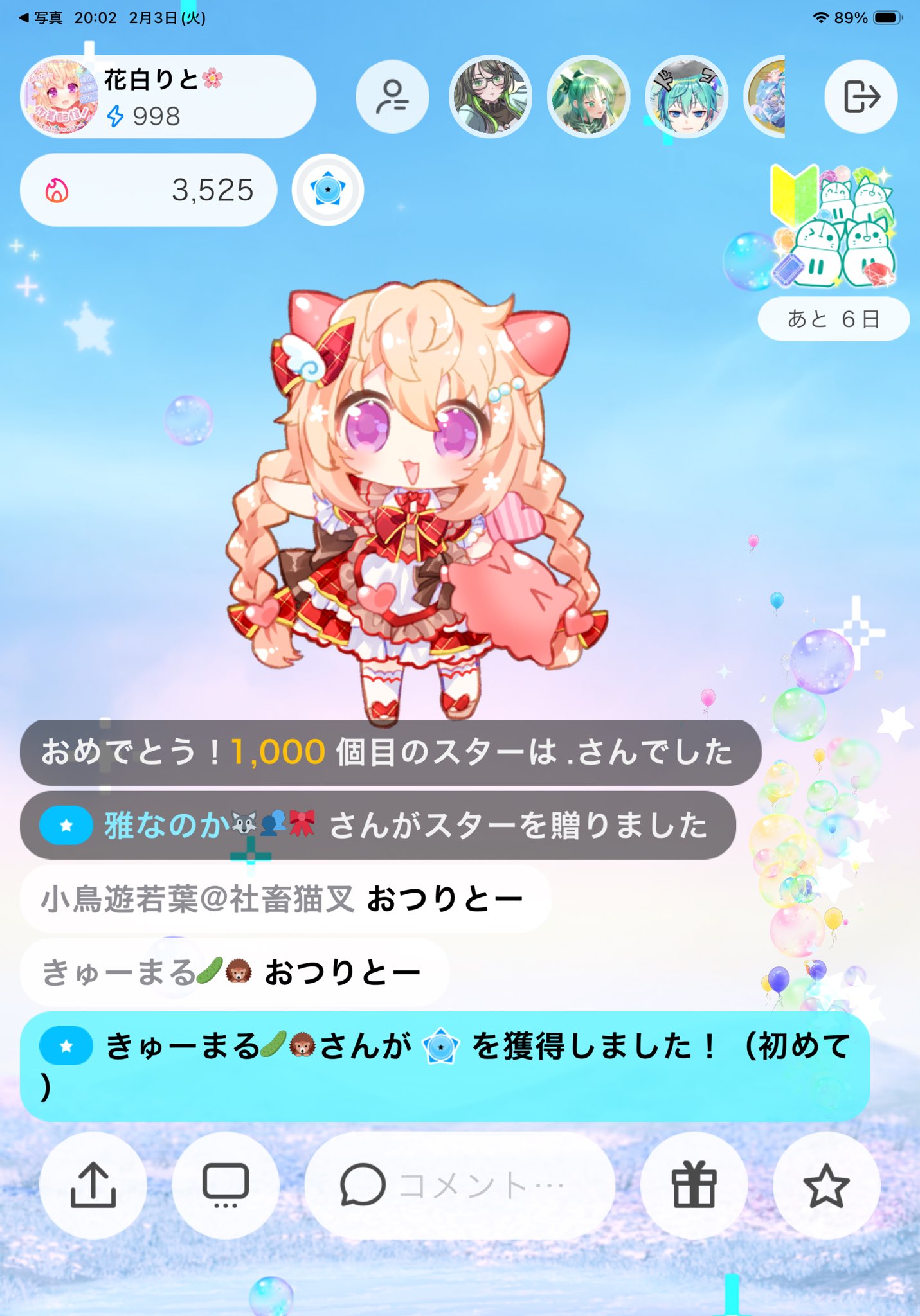920x1316 pixels.
Task: Open the 3,525 flame points counter
Action: [x=149, y=190]
